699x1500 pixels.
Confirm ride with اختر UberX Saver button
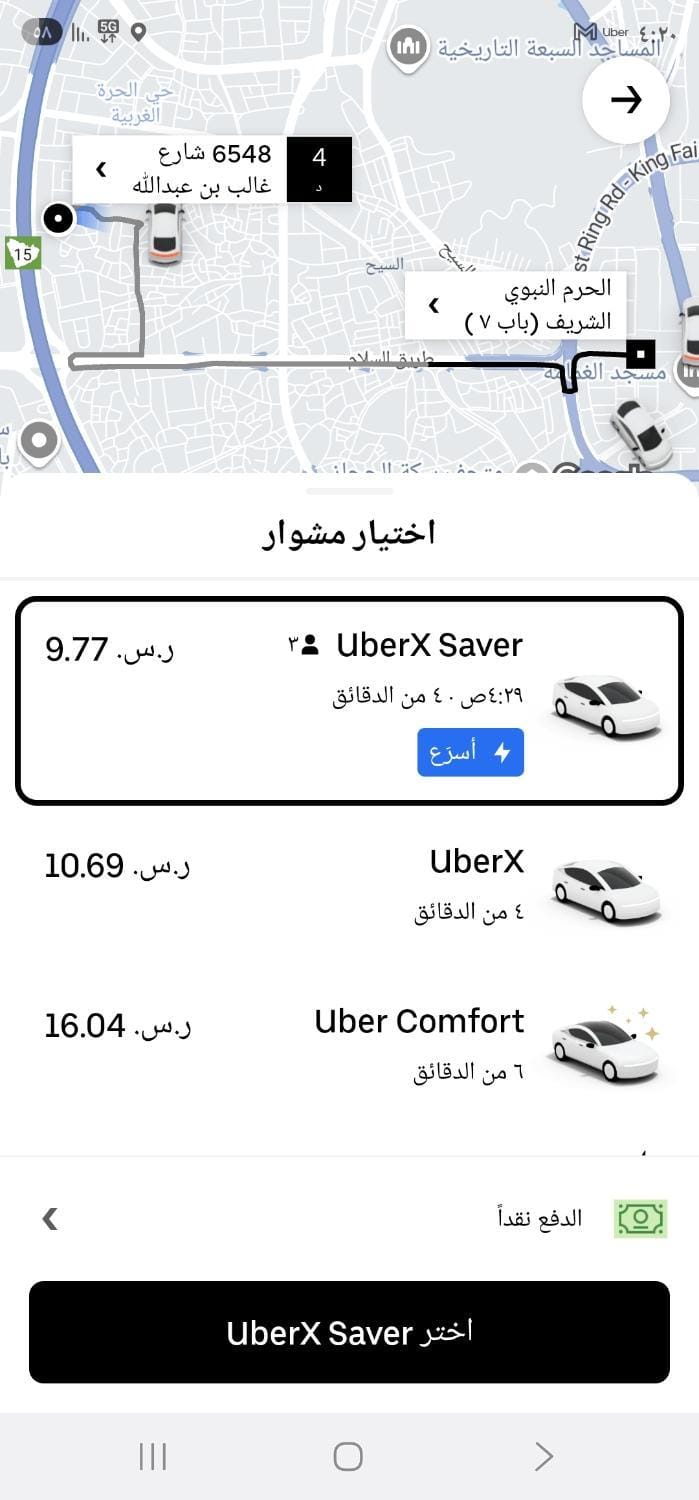tap(349, 1332)
